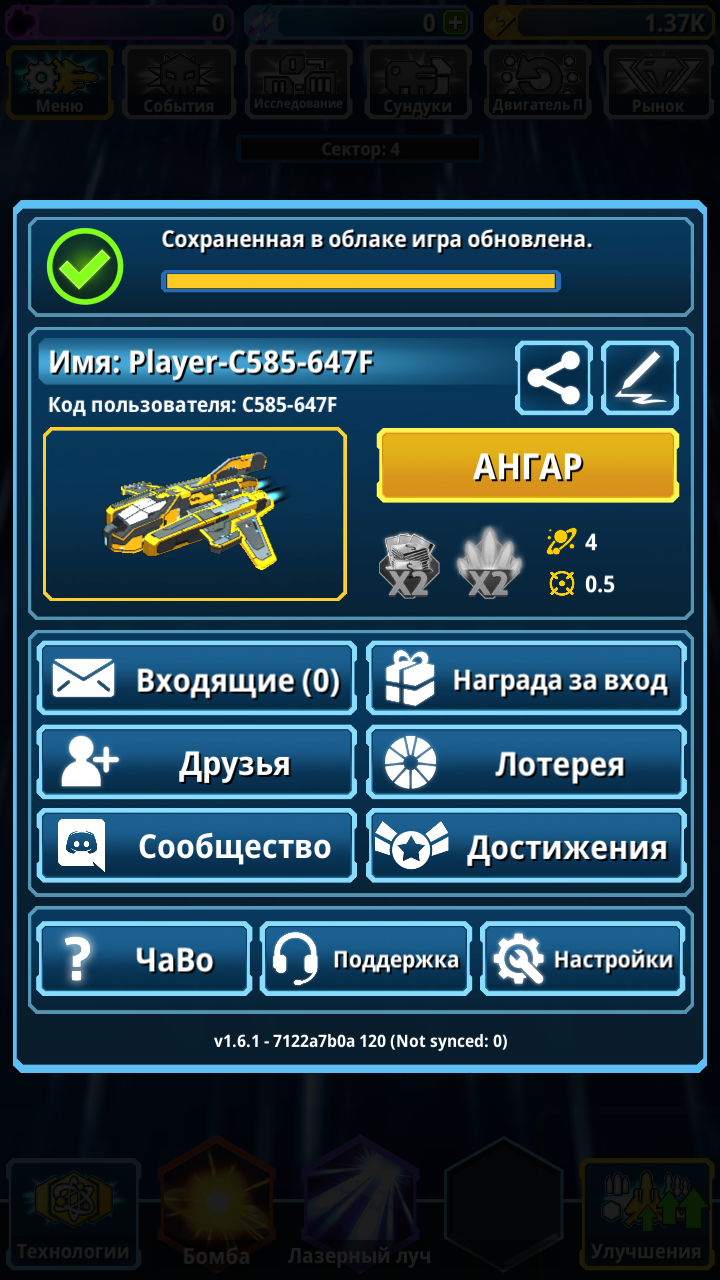This screenshot has height=1280, width=720.
Task: Claim Награда за вход reward
Action: (x=526, y=679)
